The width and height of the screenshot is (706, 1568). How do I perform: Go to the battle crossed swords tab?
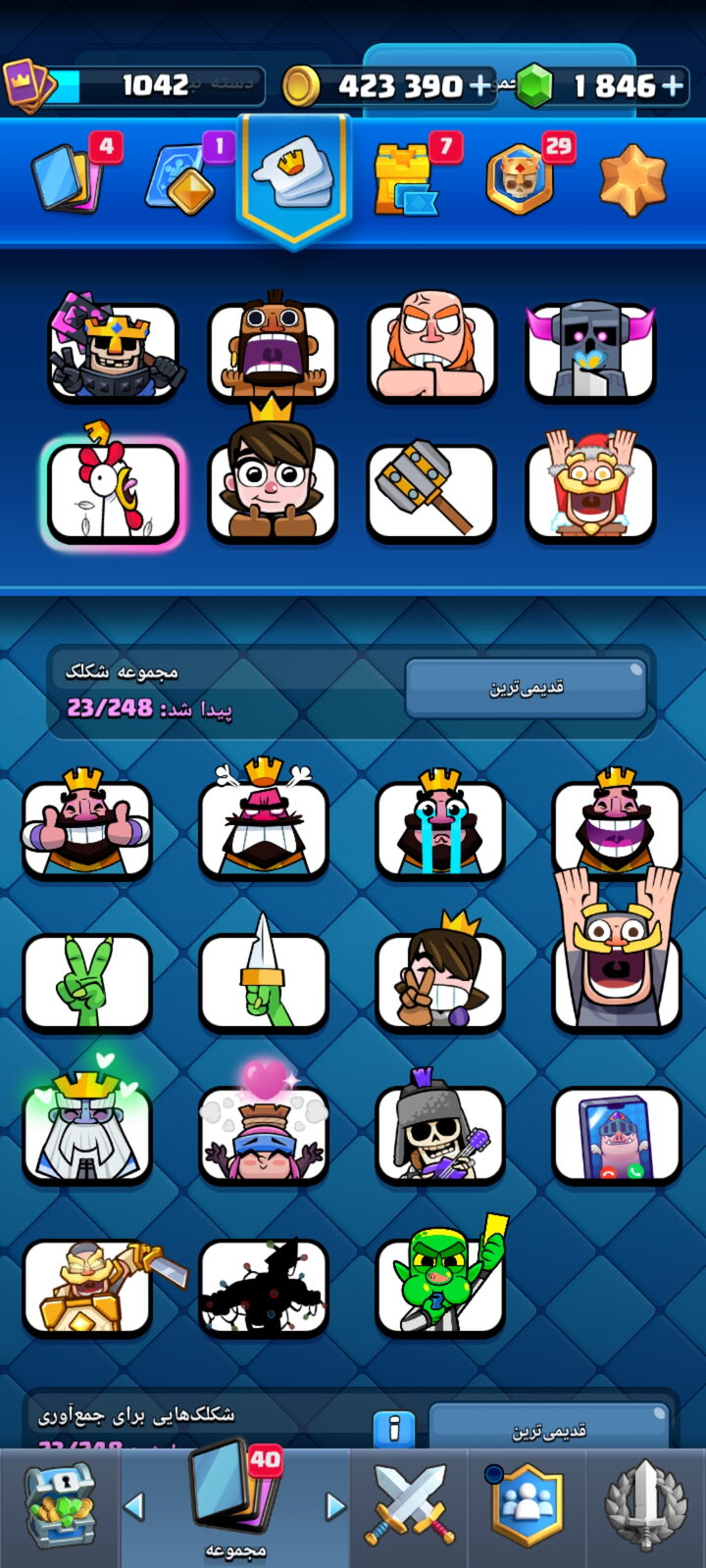pos(411,1506)
